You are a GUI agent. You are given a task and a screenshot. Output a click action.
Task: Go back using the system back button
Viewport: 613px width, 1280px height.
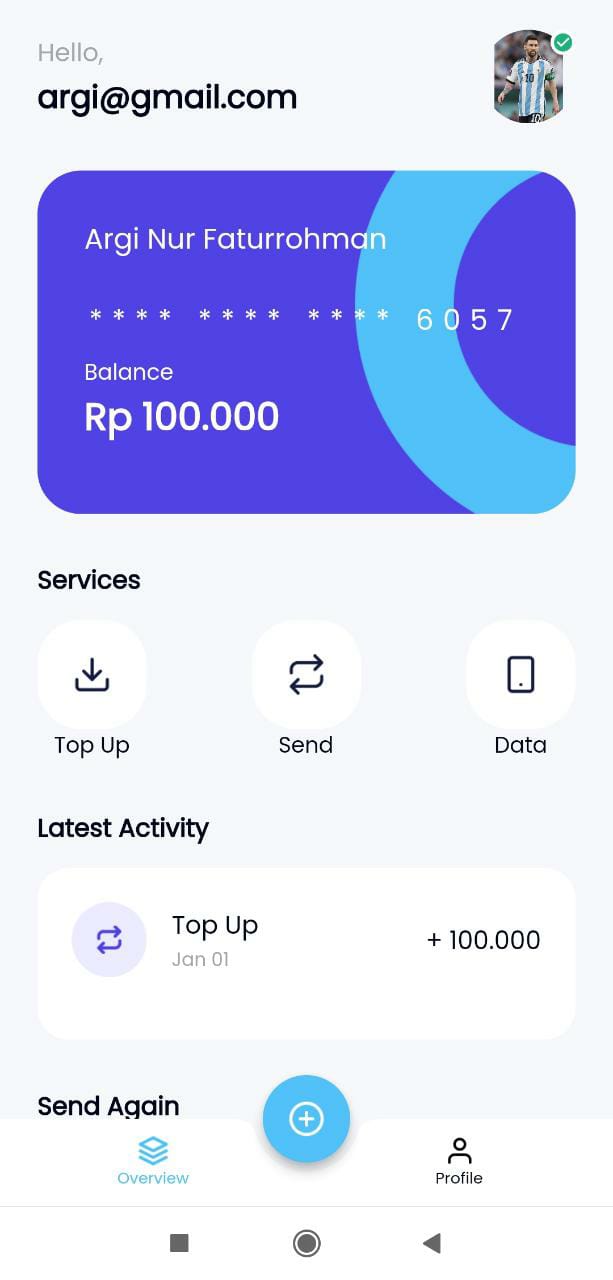tap(432, 1243)
